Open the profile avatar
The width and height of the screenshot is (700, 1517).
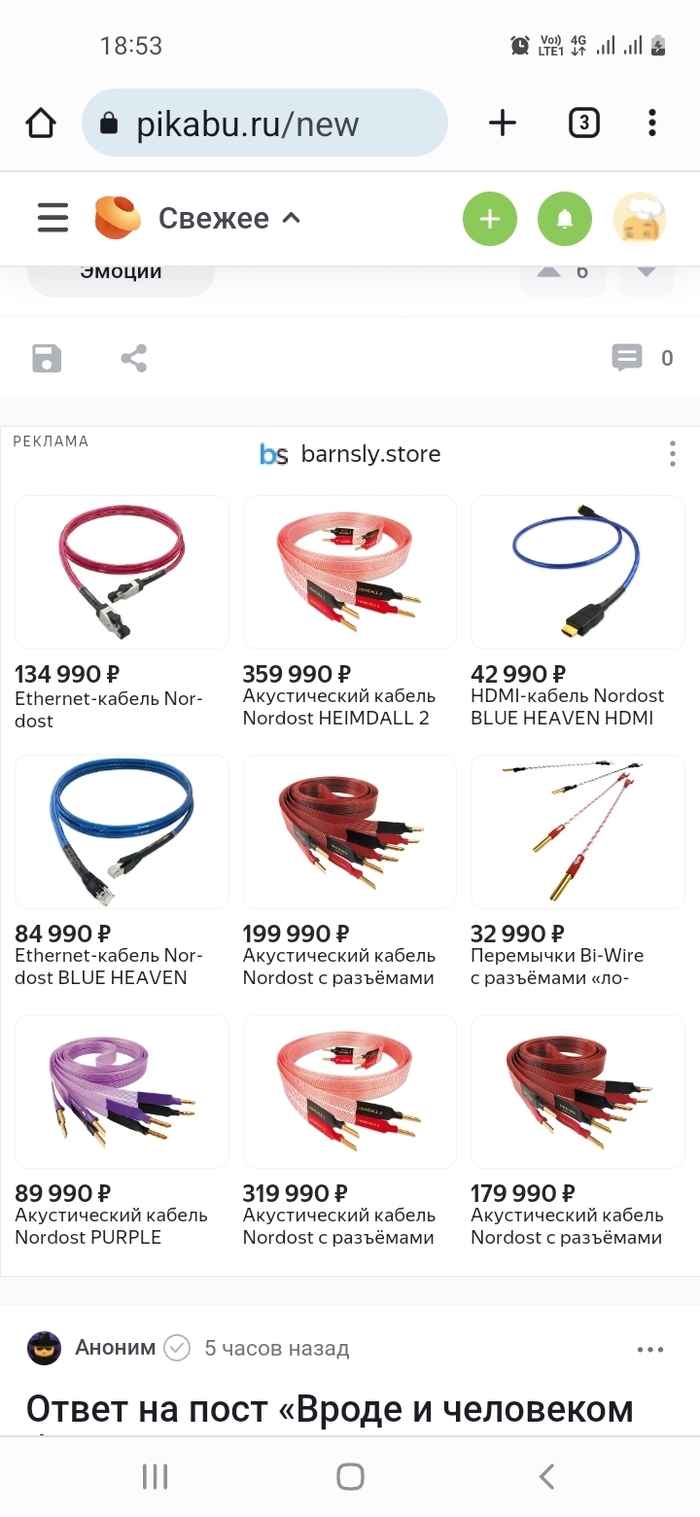click(x=639, y=219)
